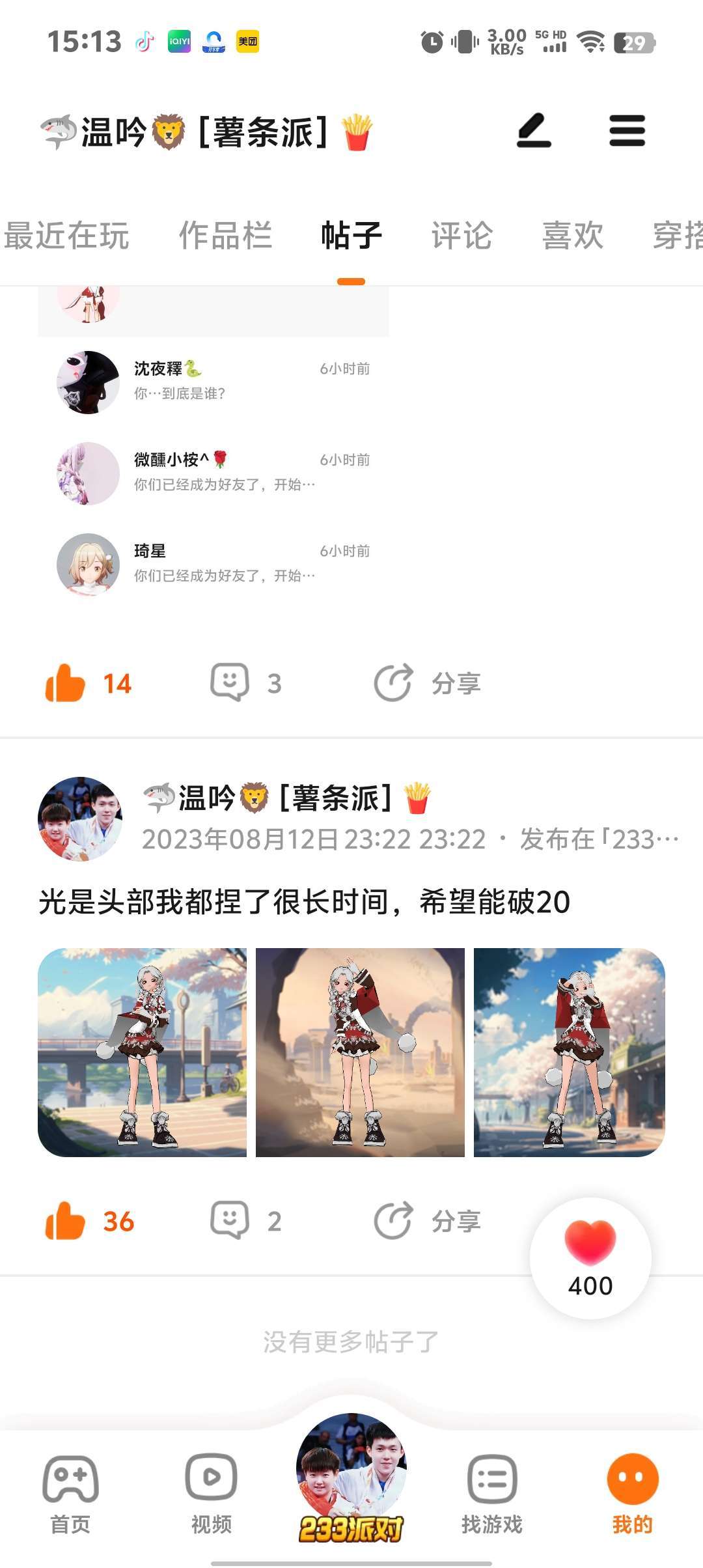Open comments on the post with 3 comments
This screenshot has width=703, height=1568.
(x=246, y=683)
